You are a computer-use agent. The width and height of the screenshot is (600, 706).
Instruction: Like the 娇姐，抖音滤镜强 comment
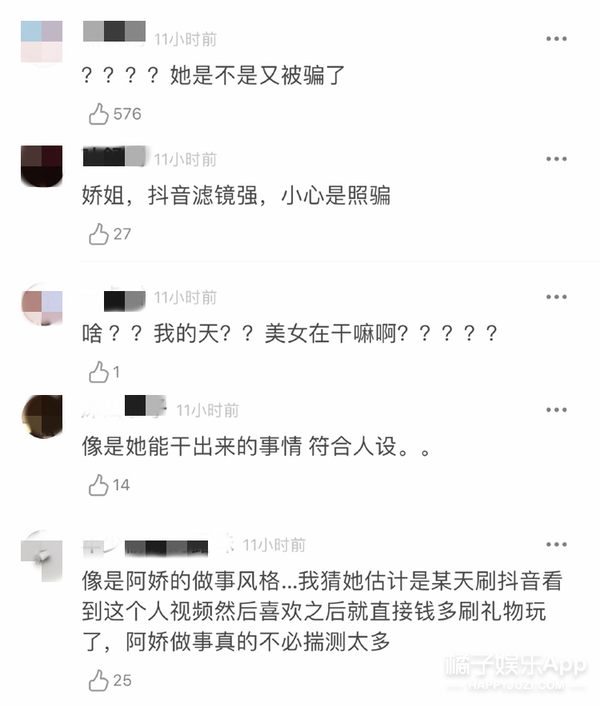pos(98,234)
